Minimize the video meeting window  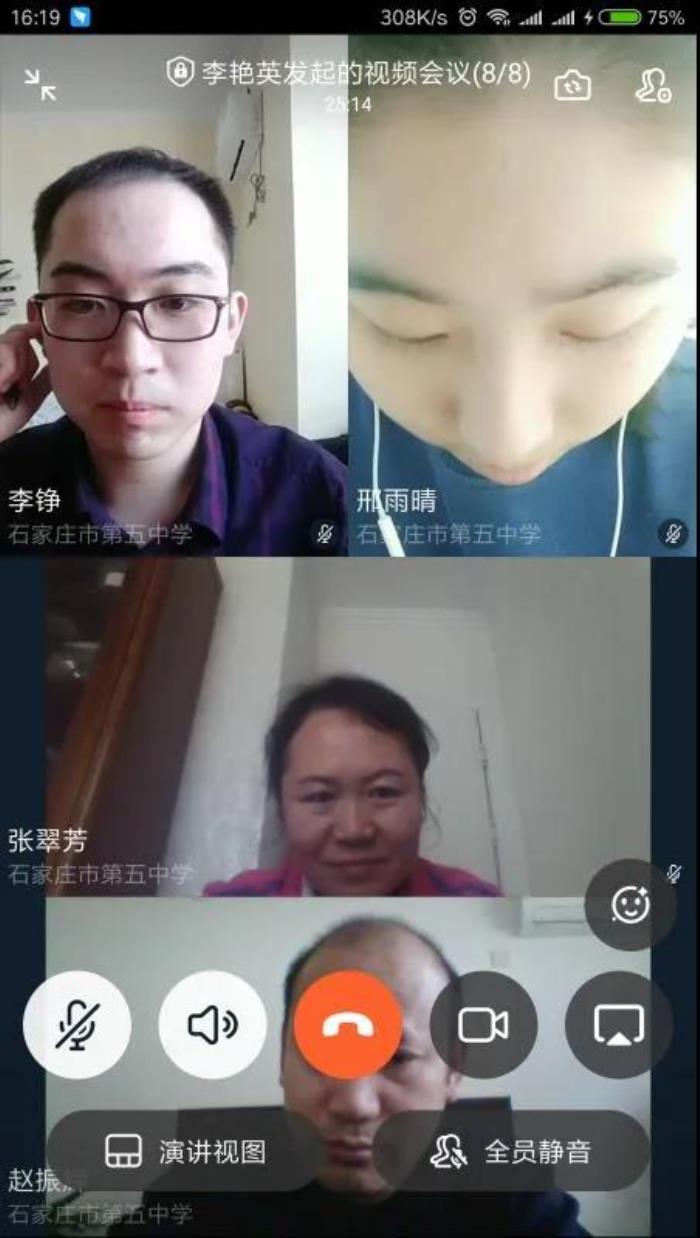41,85
